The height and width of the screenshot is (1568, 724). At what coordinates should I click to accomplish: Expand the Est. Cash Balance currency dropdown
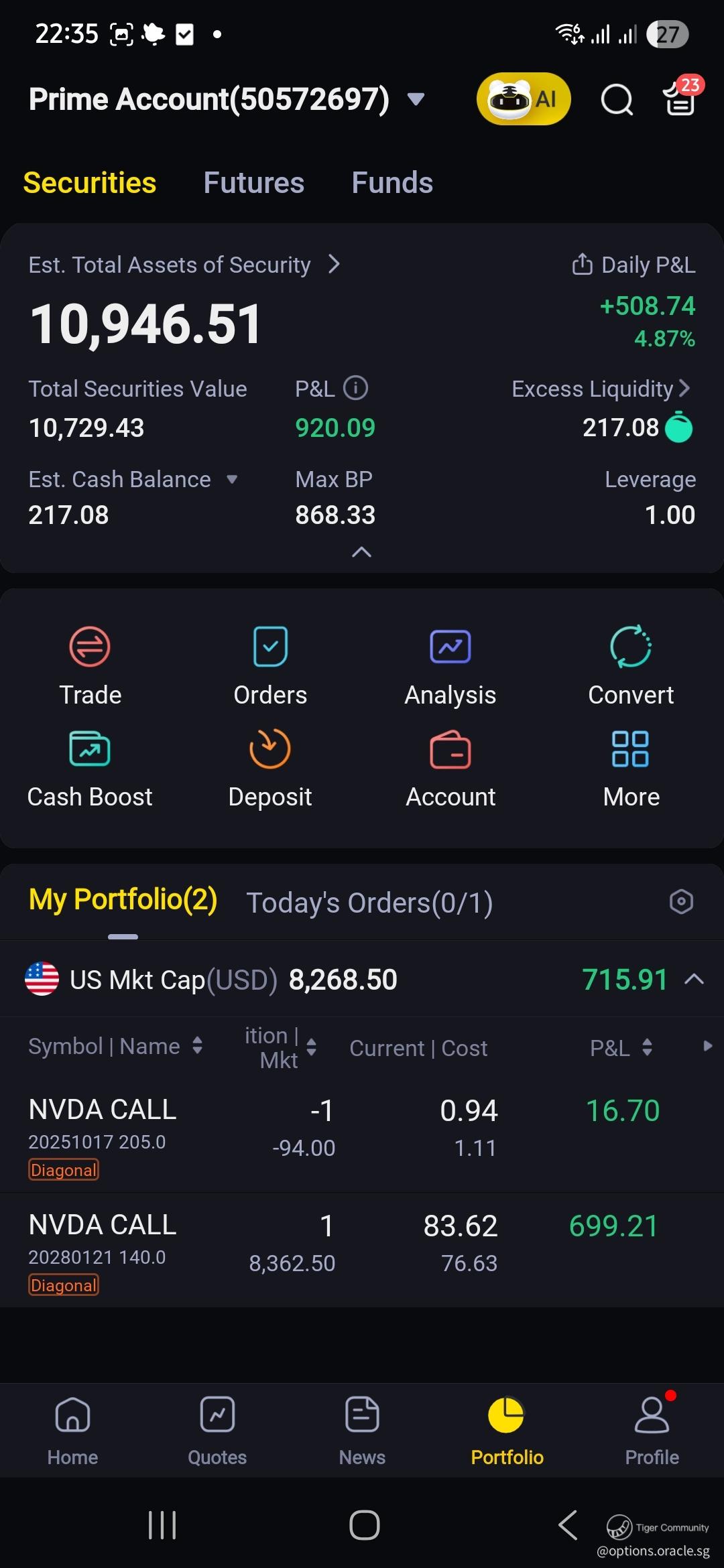coord(232,479)
